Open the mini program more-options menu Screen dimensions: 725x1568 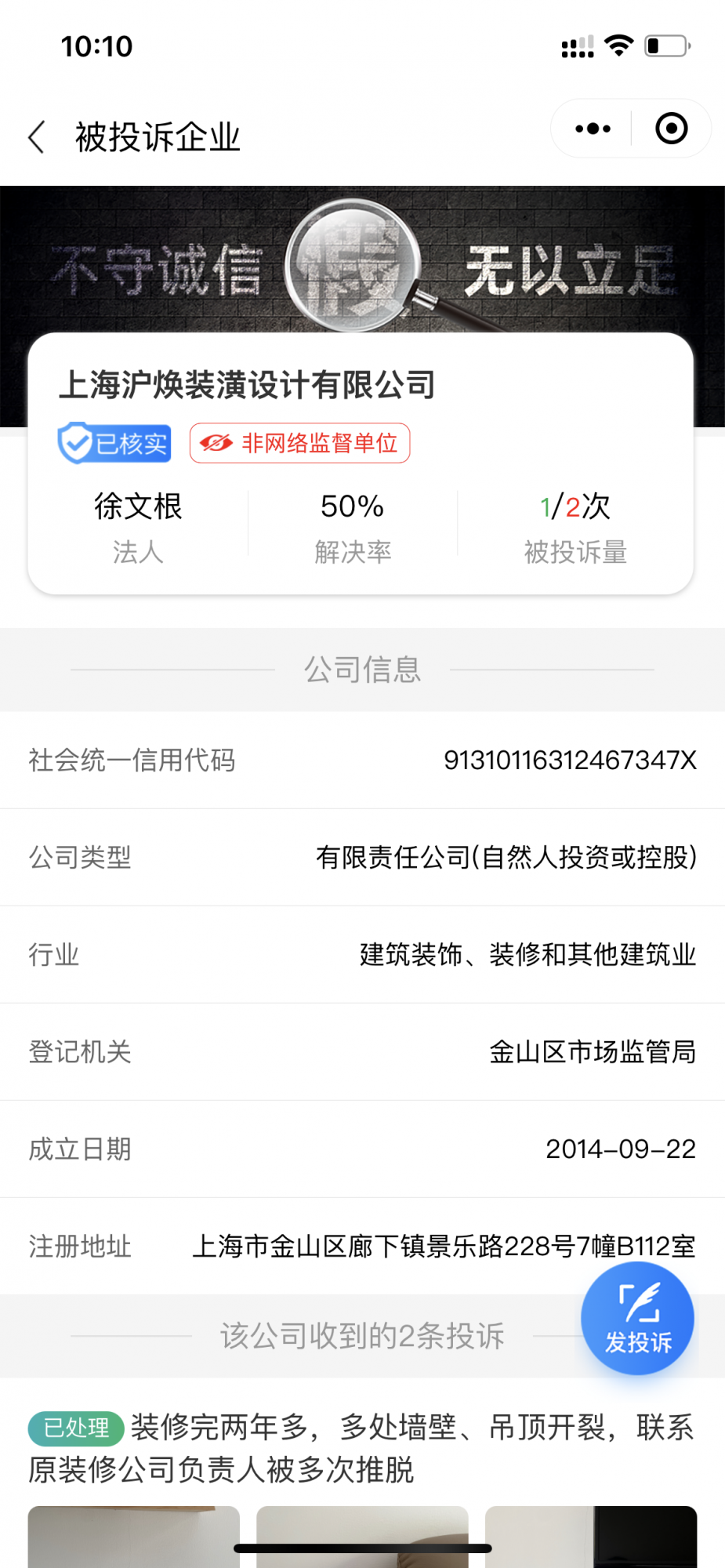[x=593, y=129]
